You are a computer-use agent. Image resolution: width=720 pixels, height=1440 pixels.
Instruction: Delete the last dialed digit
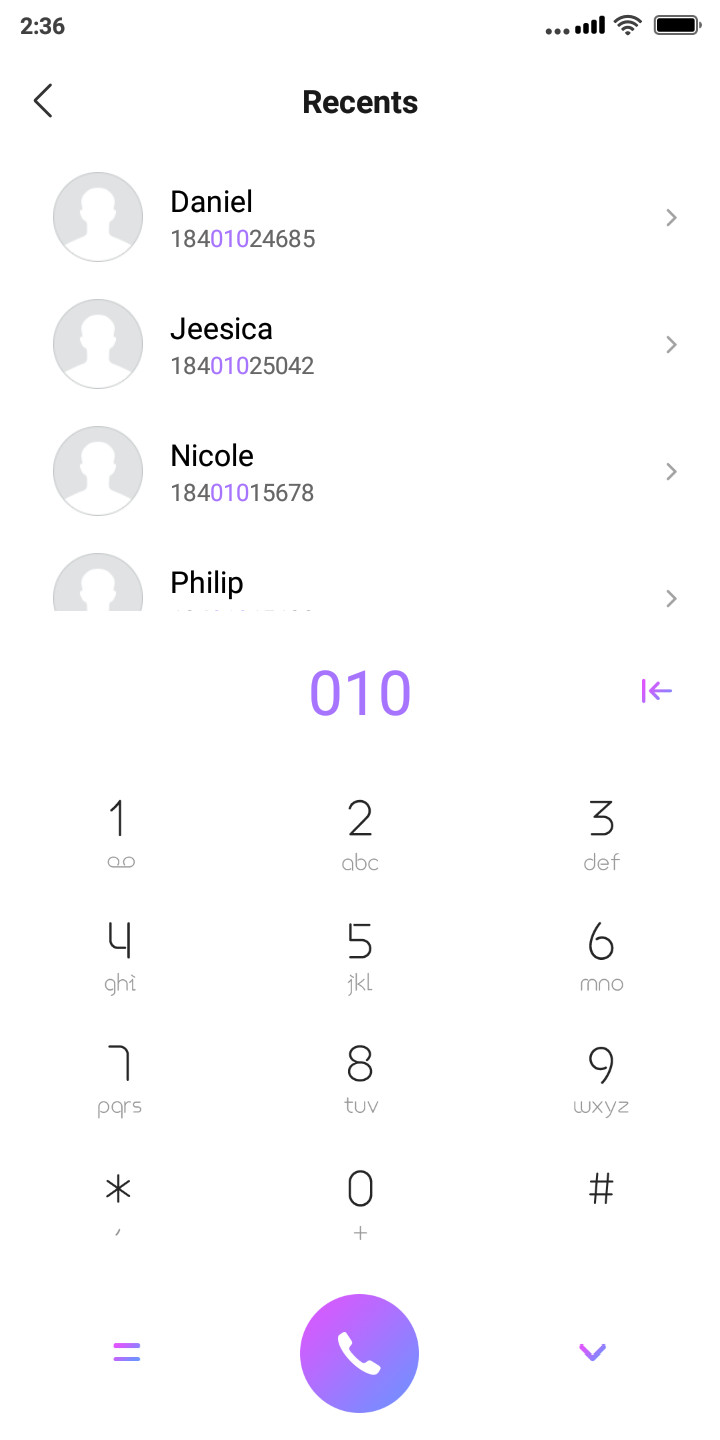pyautogui.click(x=657, y=691)
